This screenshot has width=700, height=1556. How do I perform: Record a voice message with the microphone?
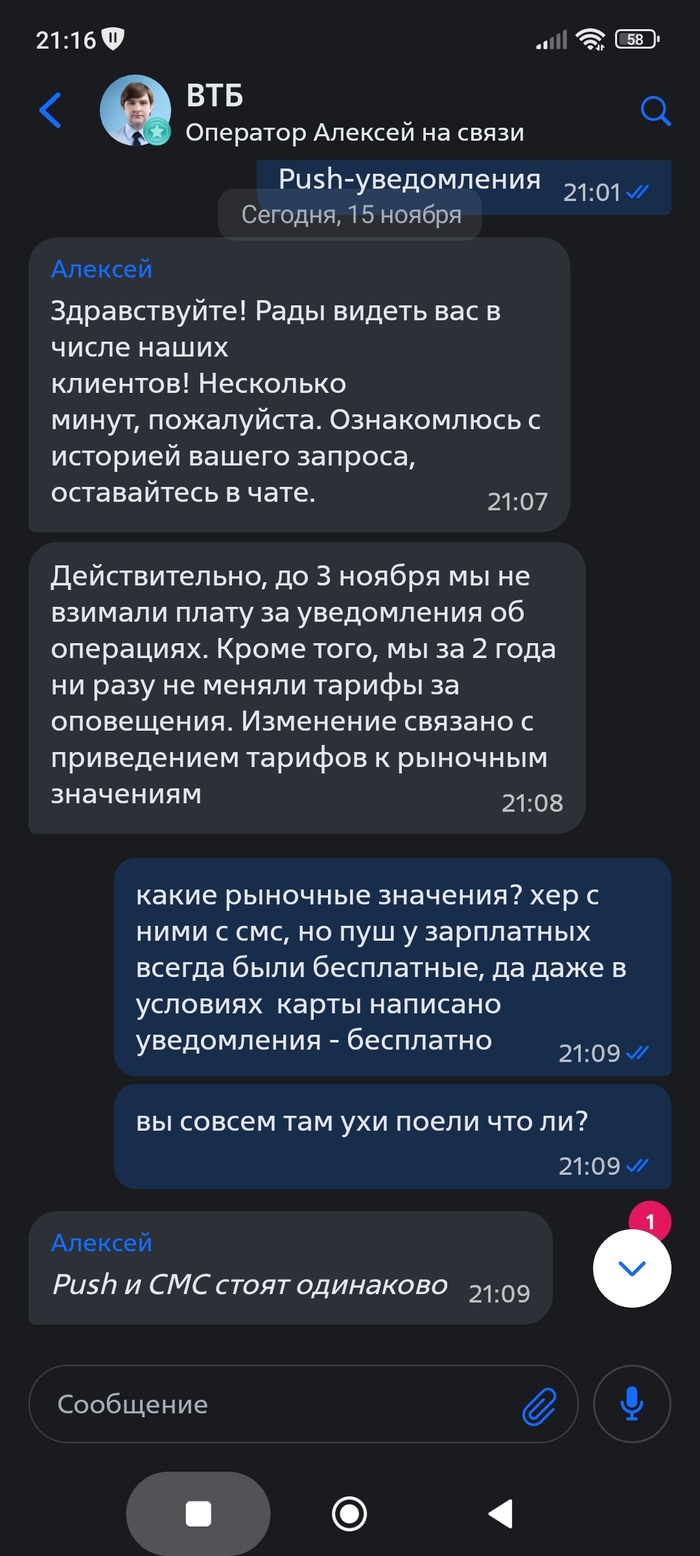coord(632,1404)
